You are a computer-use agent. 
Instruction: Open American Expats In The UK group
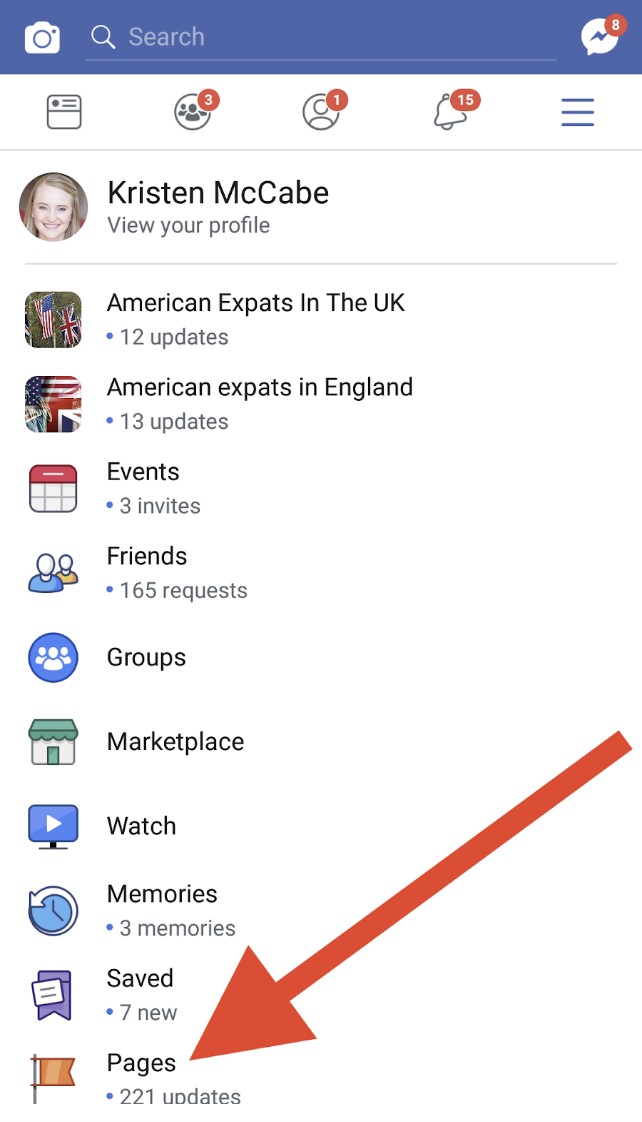(x=255, y=318)
